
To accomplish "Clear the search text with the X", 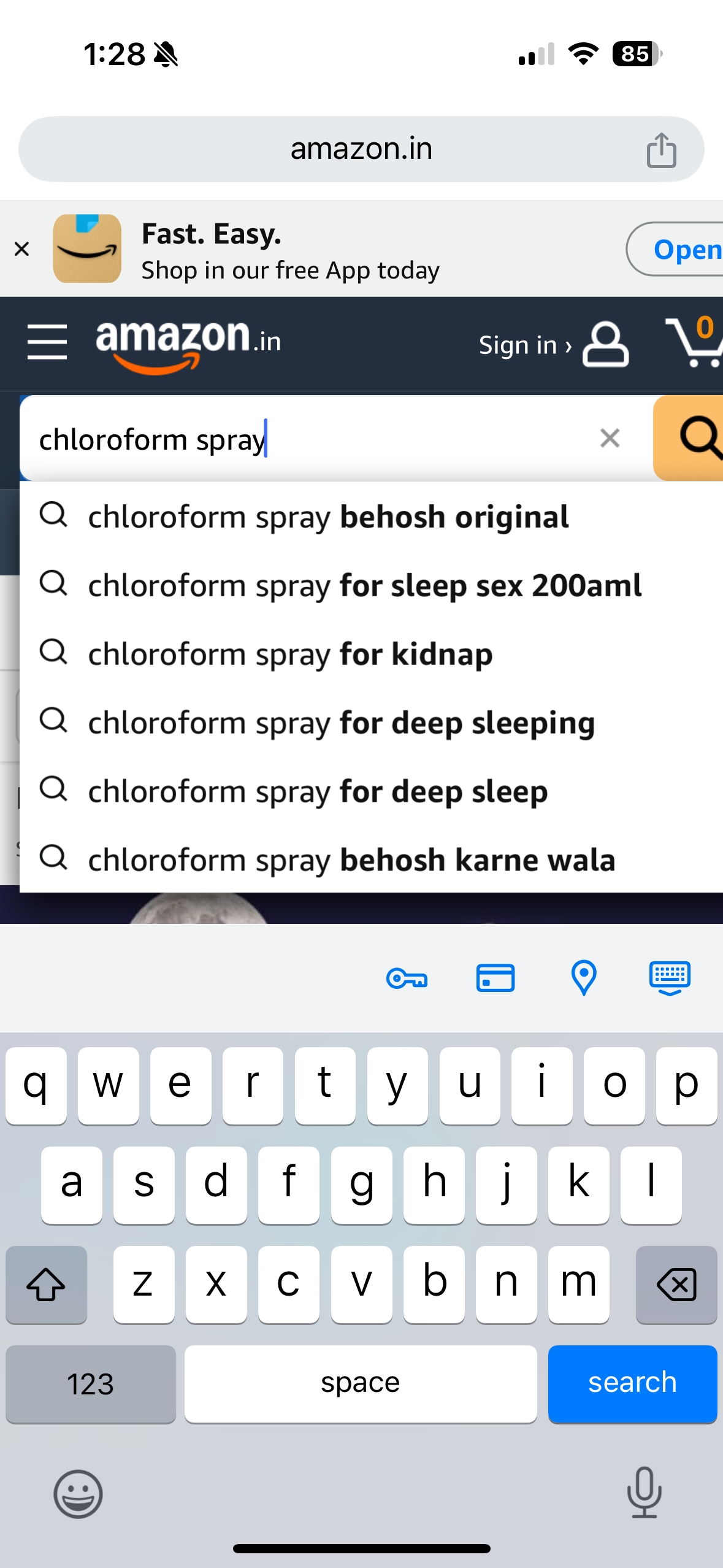I will coord(610,438).
